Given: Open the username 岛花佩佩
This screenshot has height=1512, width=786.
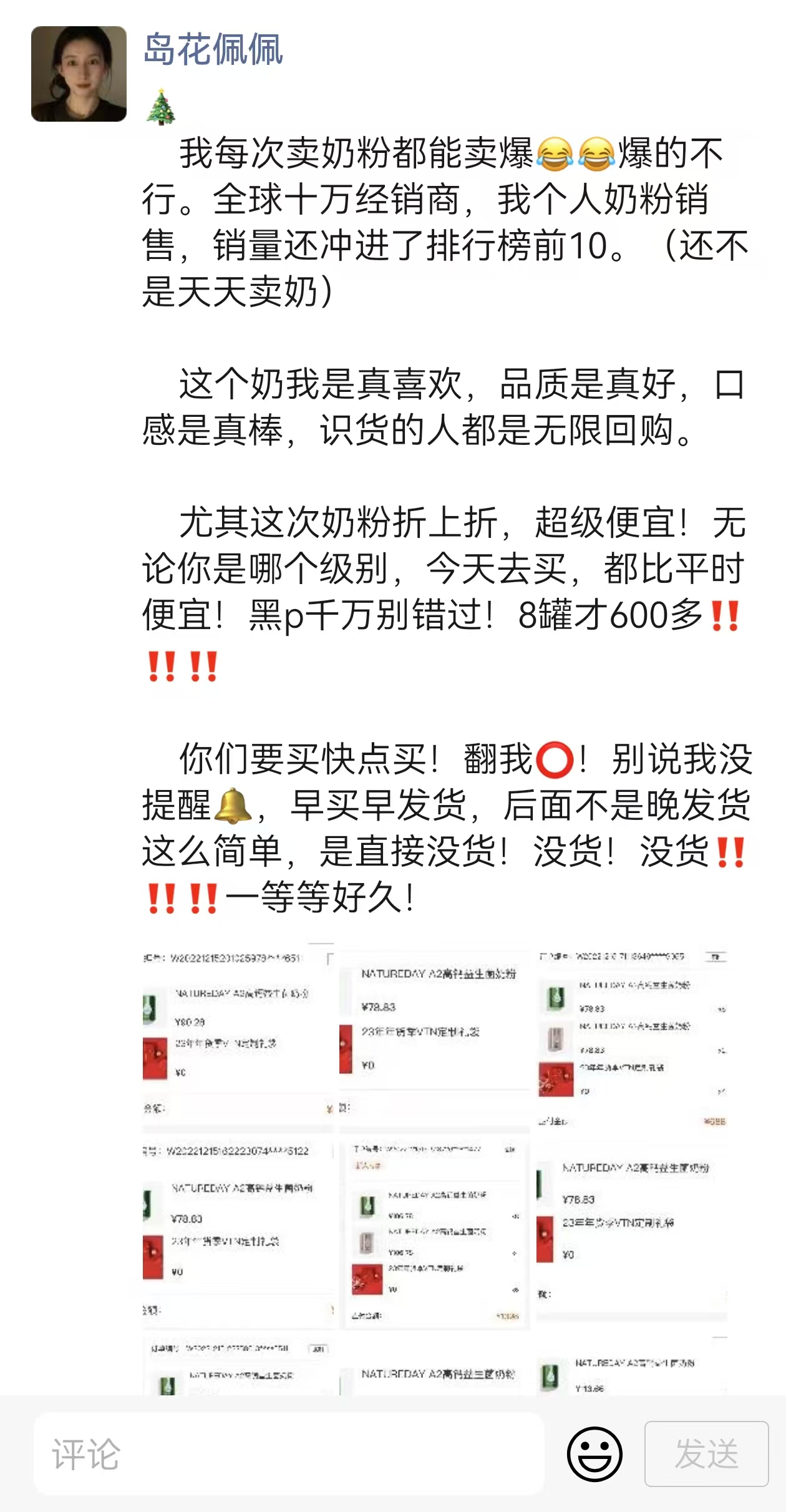Looking at the screenshot, I should (x=213, y=49).
